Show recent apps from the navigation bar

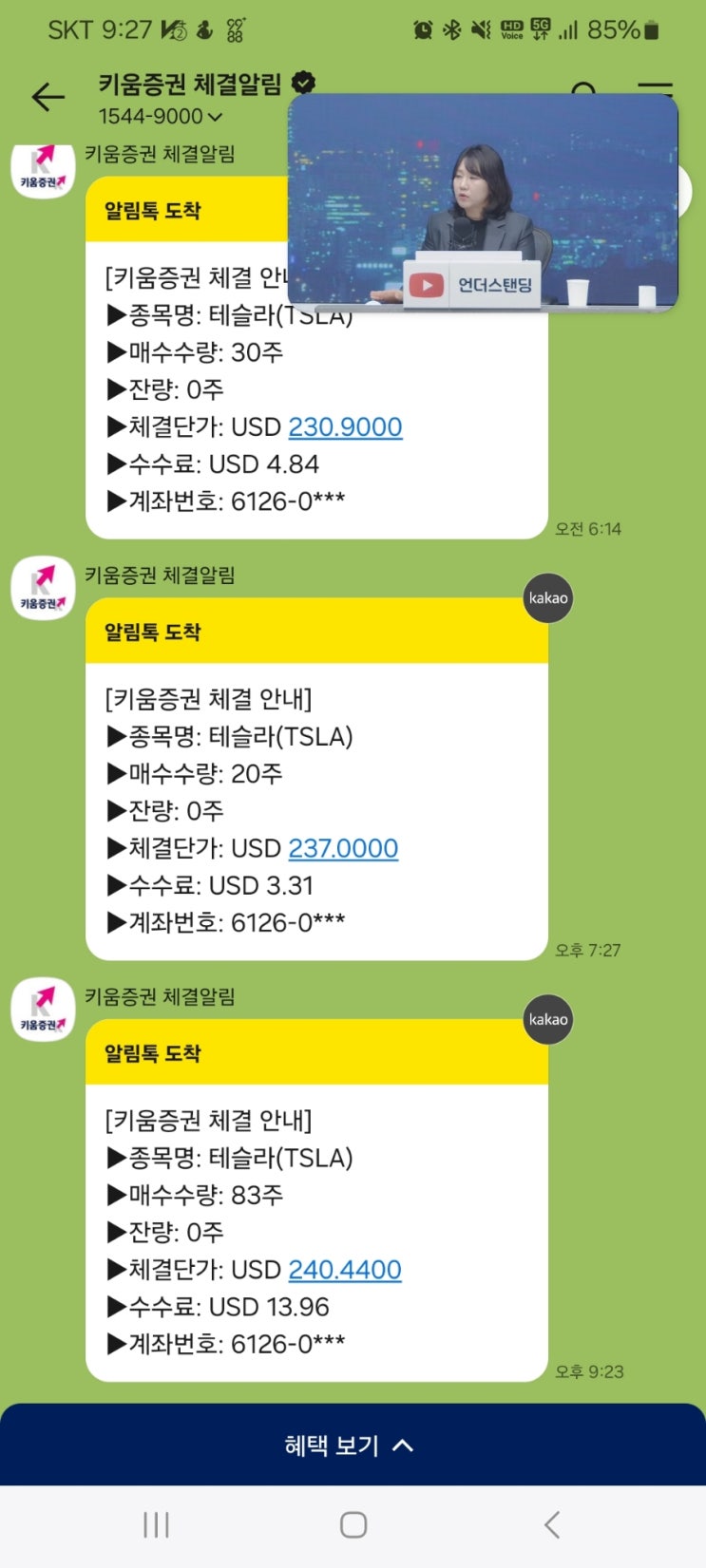[x=156, y=1525]
